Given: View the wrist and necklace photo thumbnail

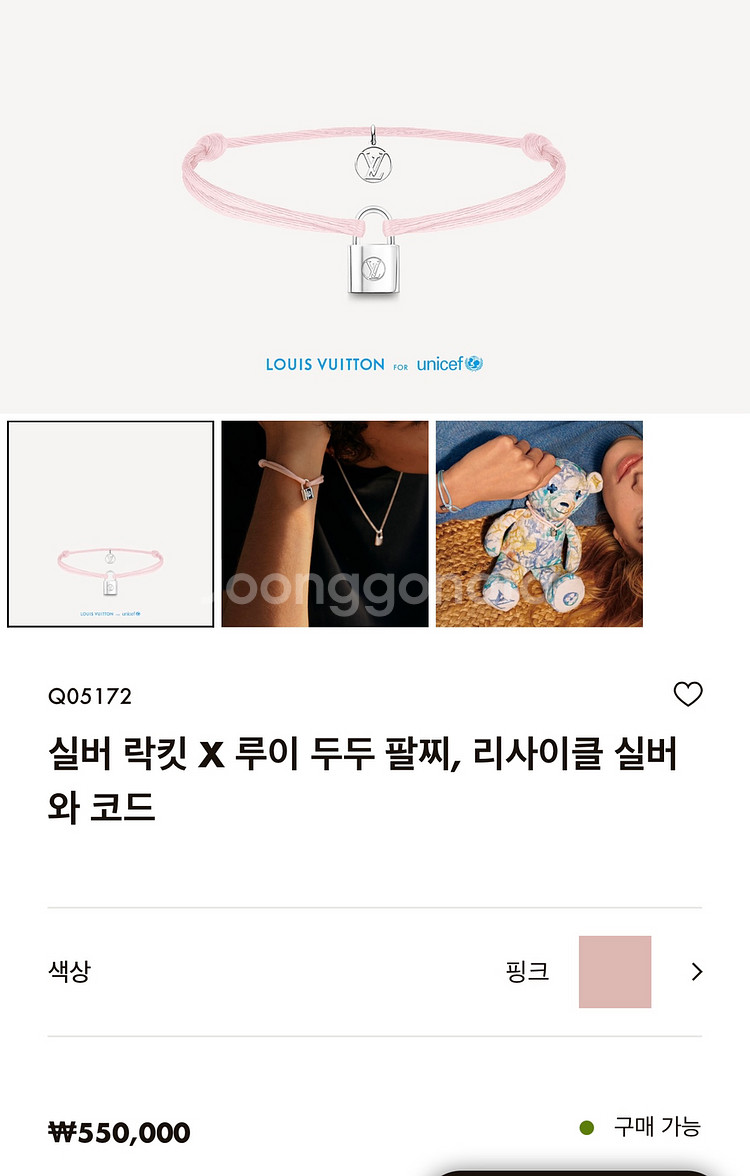Looking at the screenshot, I should [324, 524].
